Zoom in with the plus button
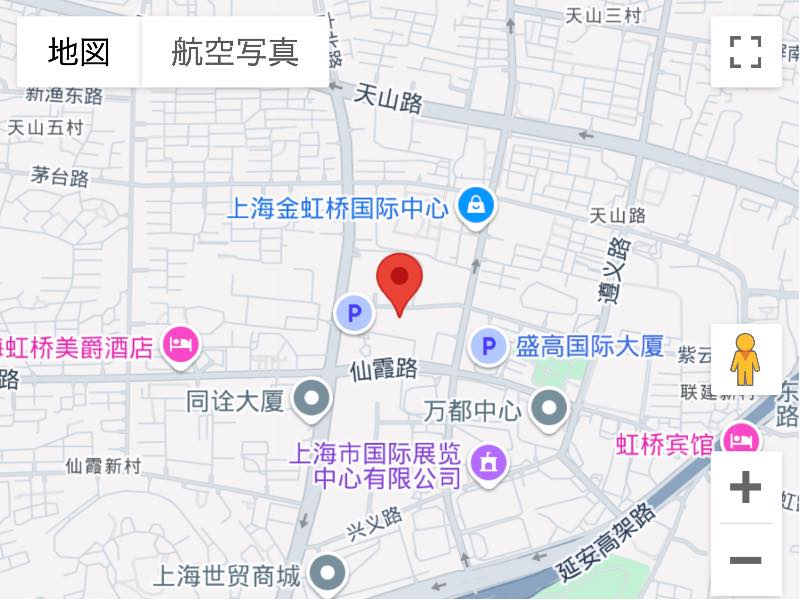The image size is (800, 600). (x=745, y=488)
